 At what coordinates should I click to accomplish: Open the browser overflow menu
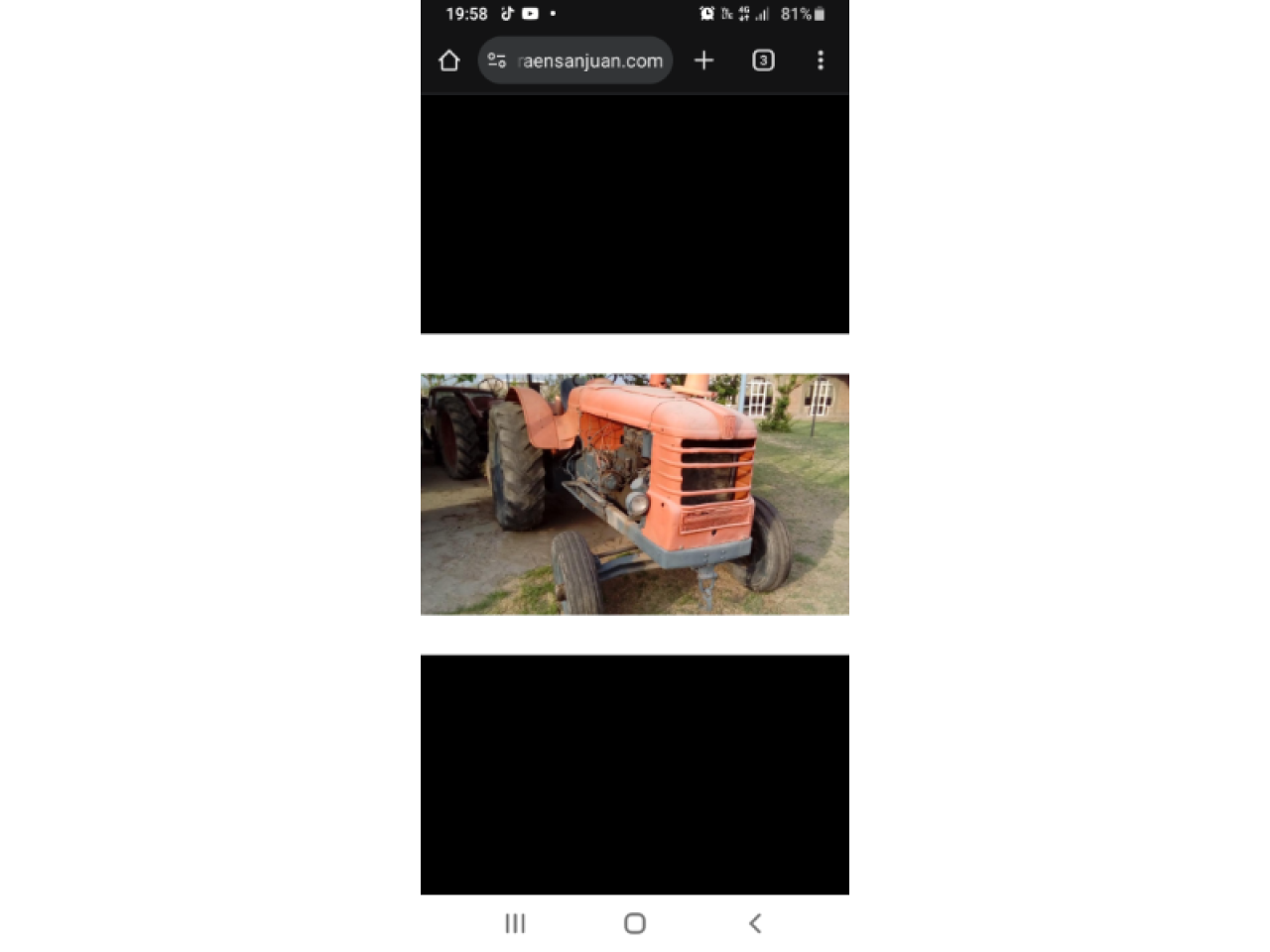(820, 60)
